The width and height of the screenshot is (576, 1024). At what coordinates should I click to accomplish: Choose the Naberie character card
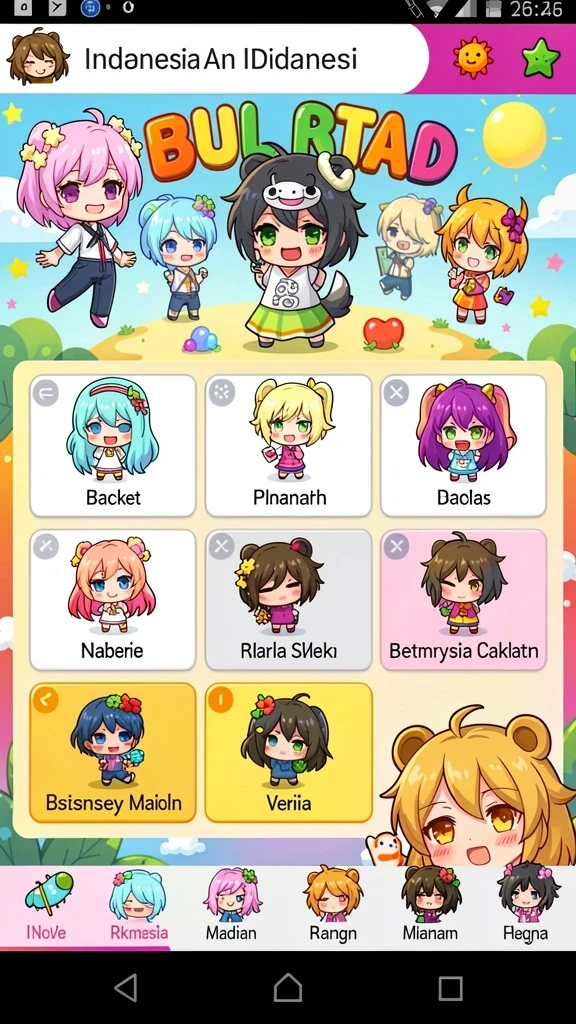point(113,600)
